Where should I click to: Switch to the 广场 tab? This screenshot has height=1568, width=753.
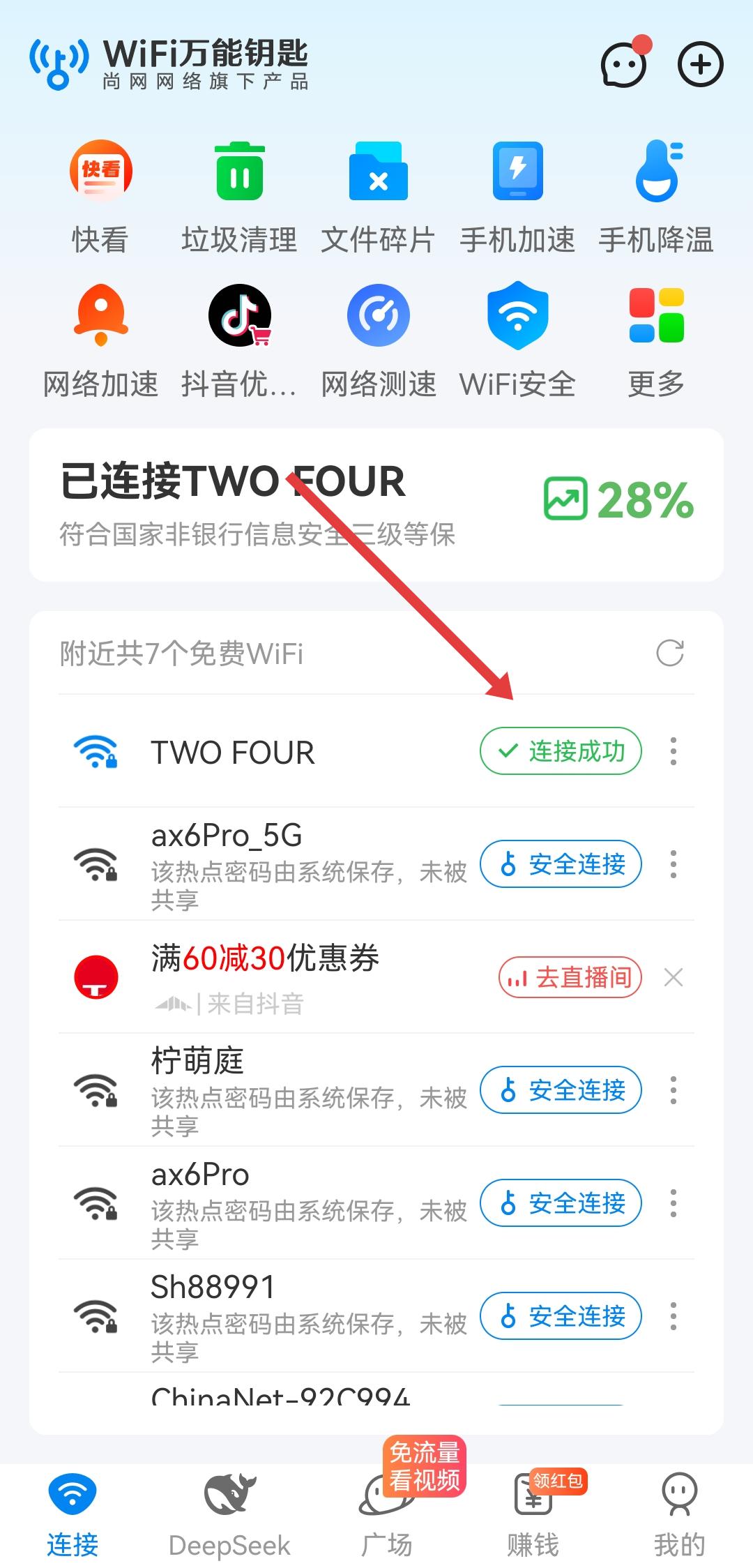386,1515
